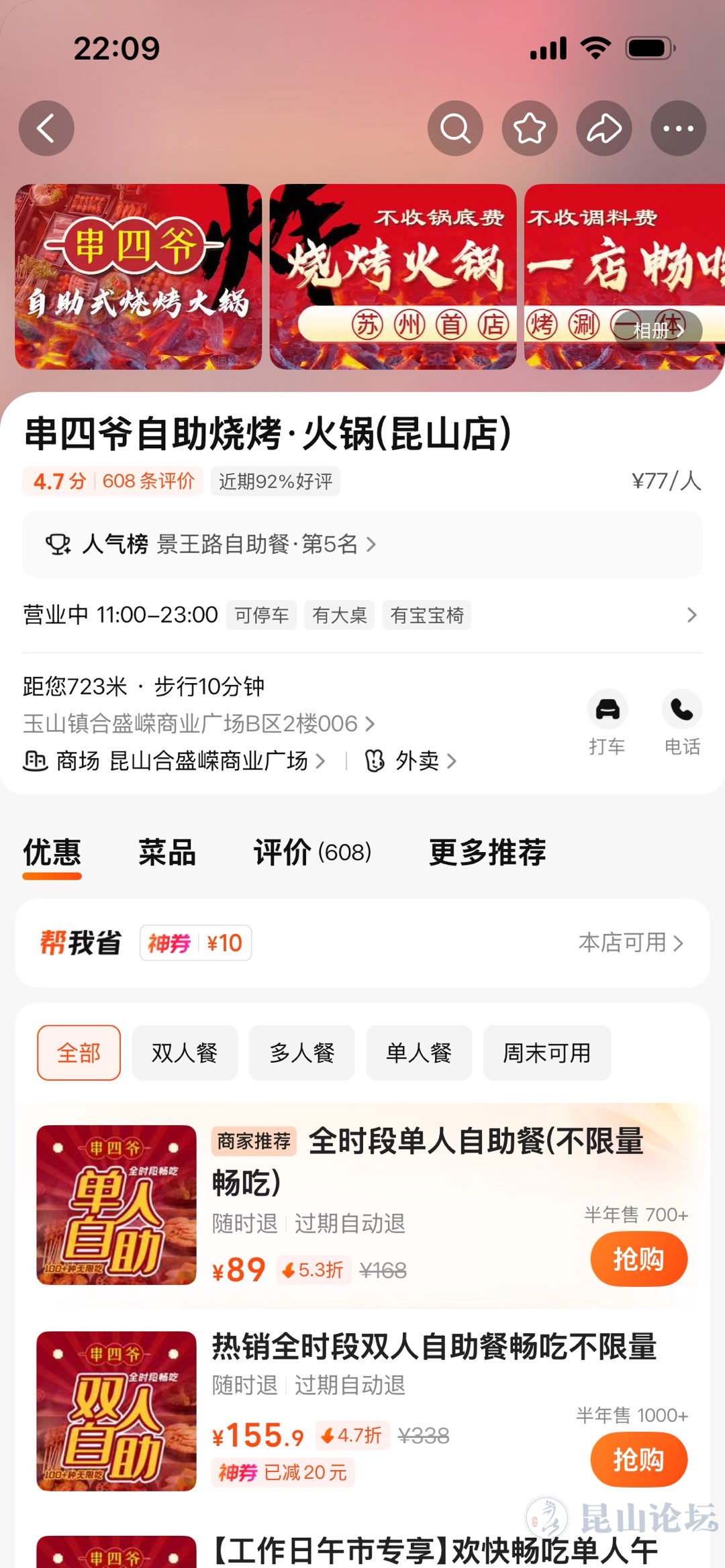Open the search icon in top bar

pyautogui.click(x=455, y=128)
